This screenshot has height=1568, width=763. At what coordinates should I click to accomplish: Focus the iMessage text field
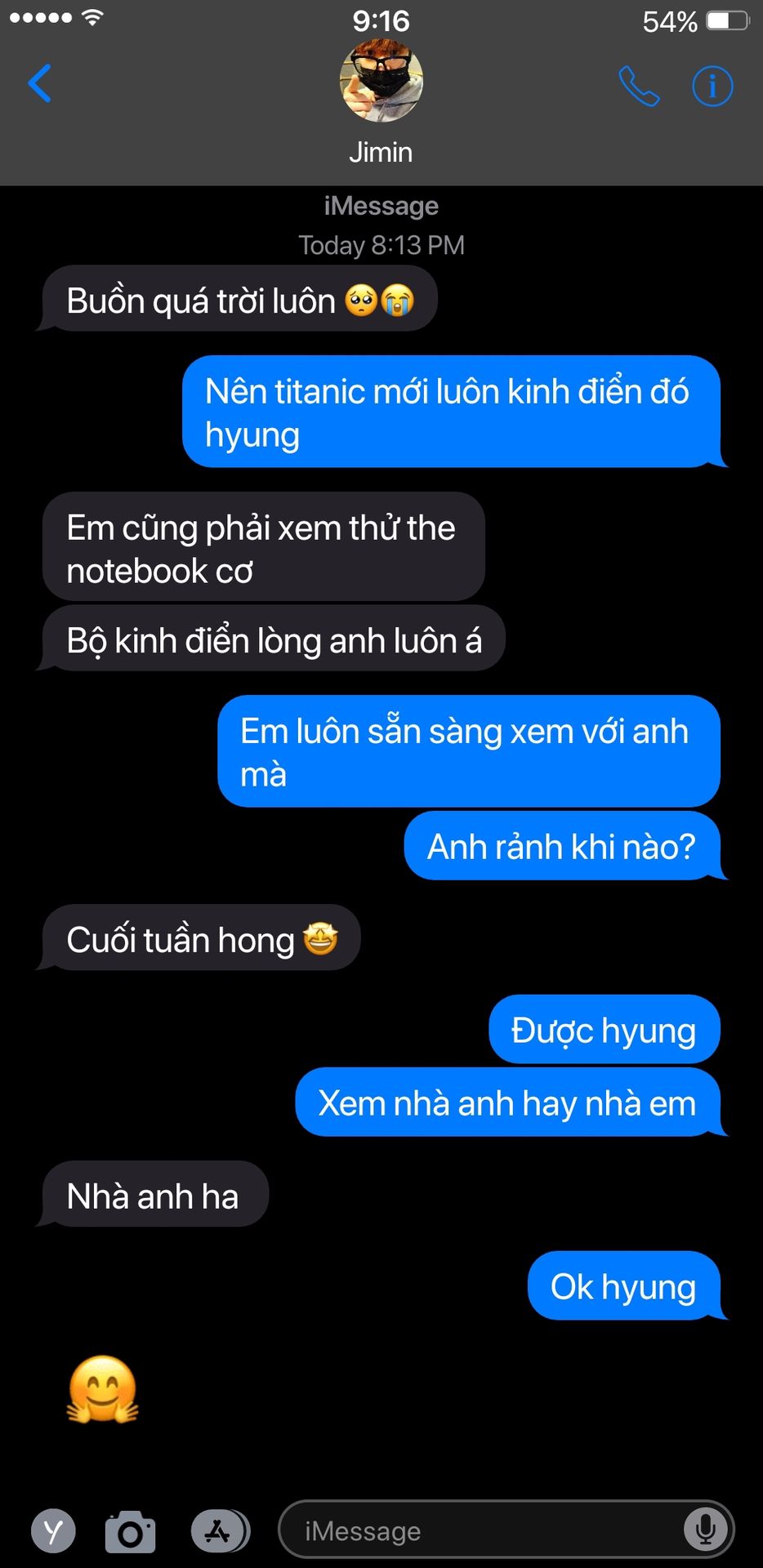pyautogui.click(x=482, y=1531)
